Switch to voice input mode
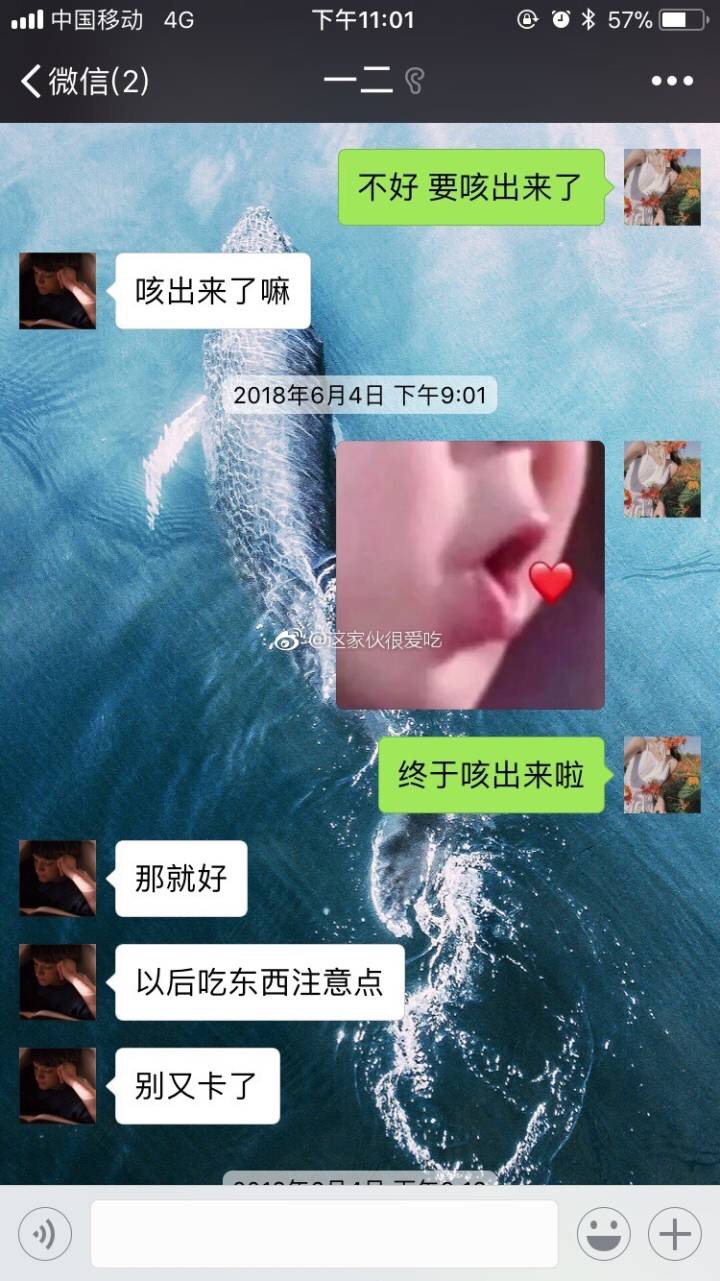Viewport: 720px width, 1281px height. coord(45,1234)
